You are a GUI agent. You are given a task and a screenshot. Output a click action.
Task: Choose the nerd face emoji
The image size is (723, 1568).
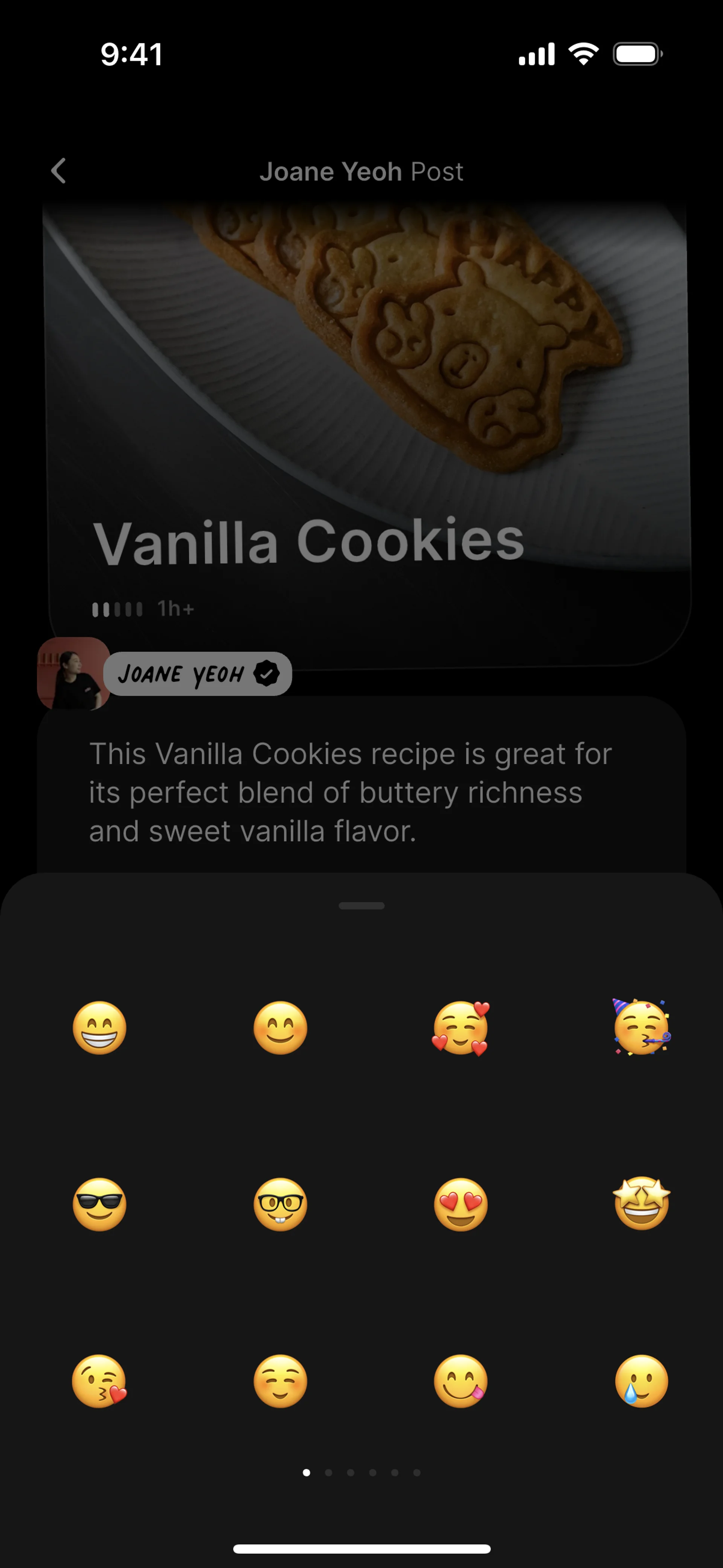pos(280,1204)
